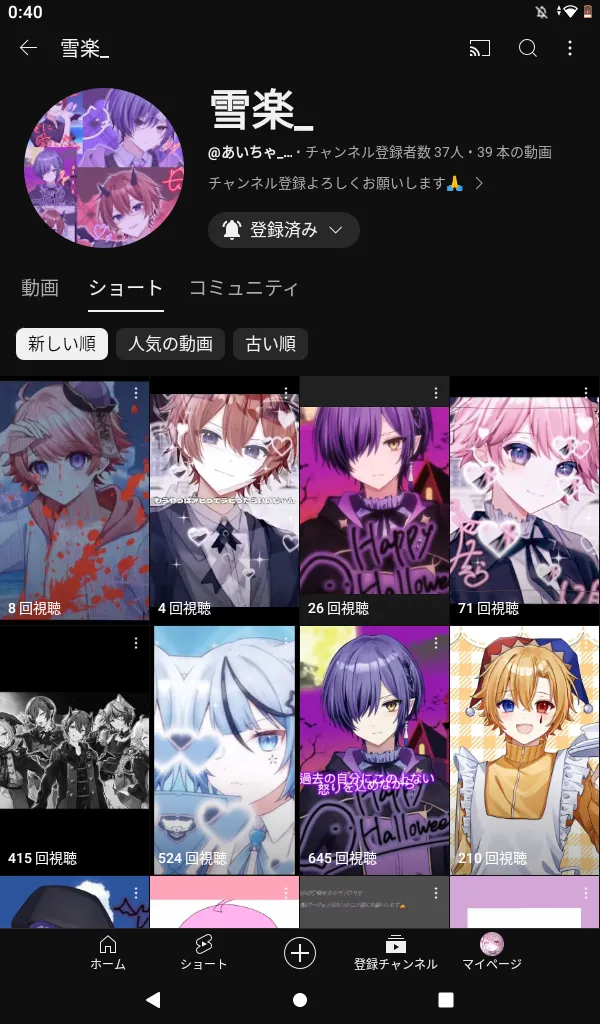Screen dimensions: 600x1024
Task: Open the short with 415 回視聴
Action: point(74,750)
